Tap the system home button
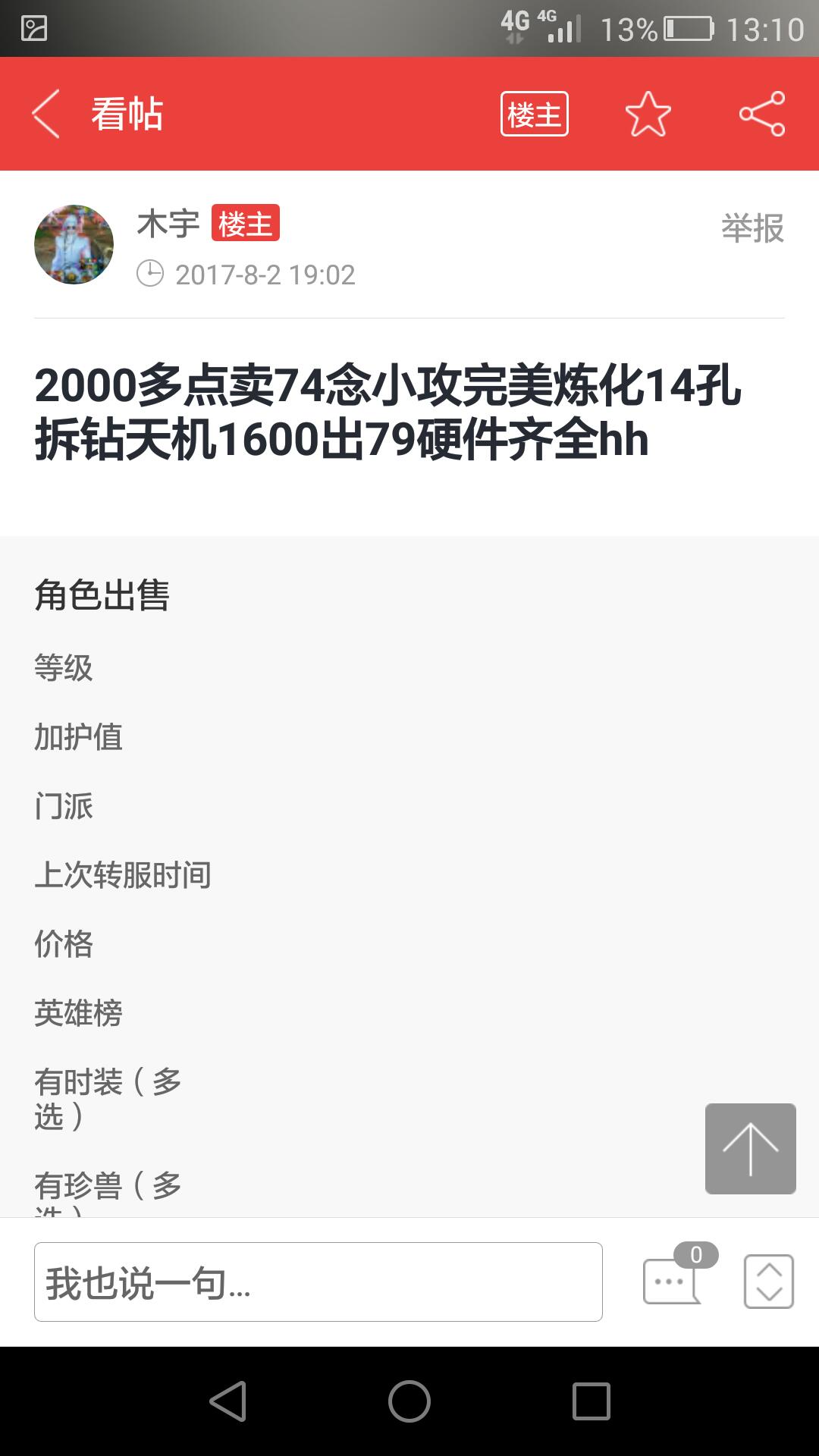Image resolution: width=819 pixels, height=1456 pixels. (x=409, y=1401)
